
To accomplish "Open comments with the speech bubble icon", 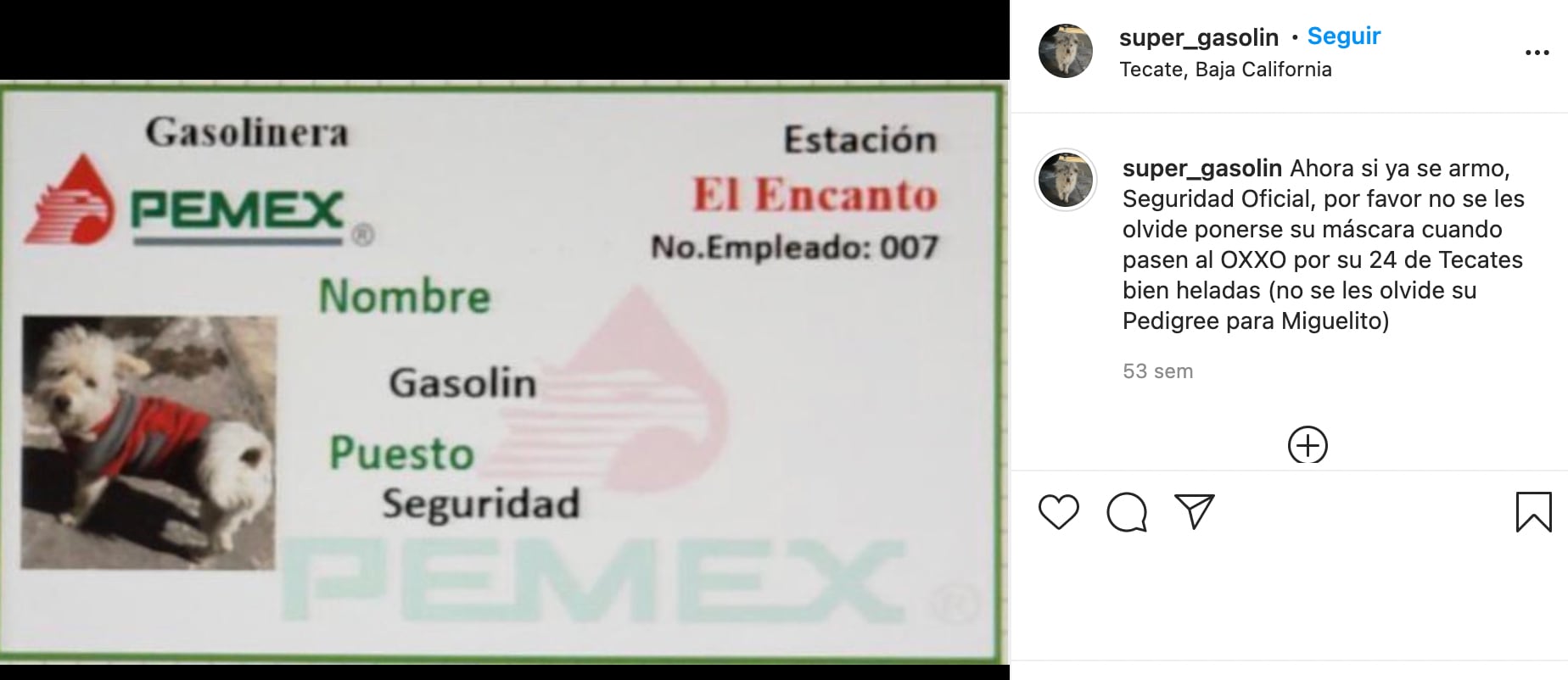I will coord(1127,512).
